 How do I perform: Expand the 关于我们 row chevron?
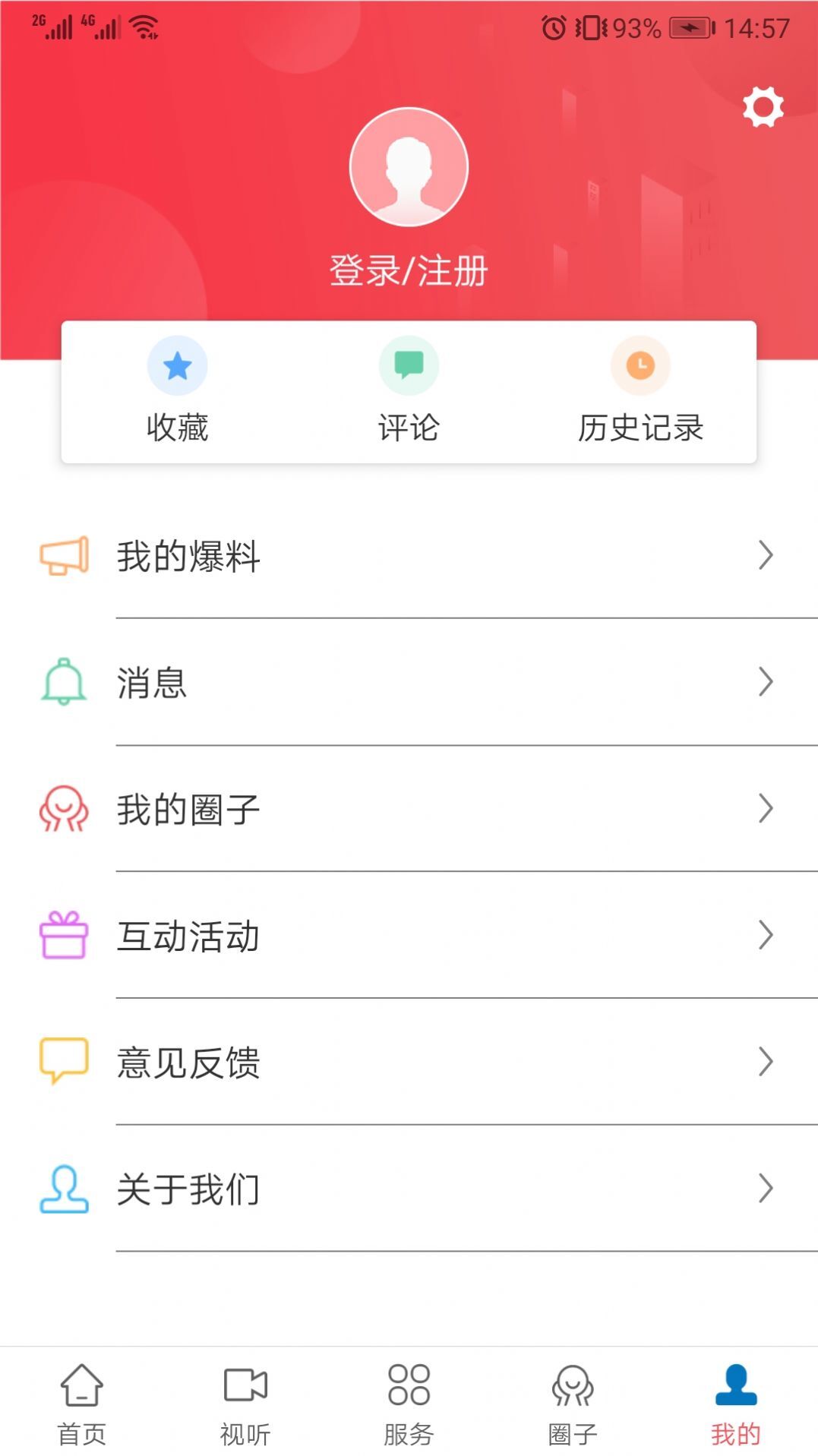(764, 1189)
